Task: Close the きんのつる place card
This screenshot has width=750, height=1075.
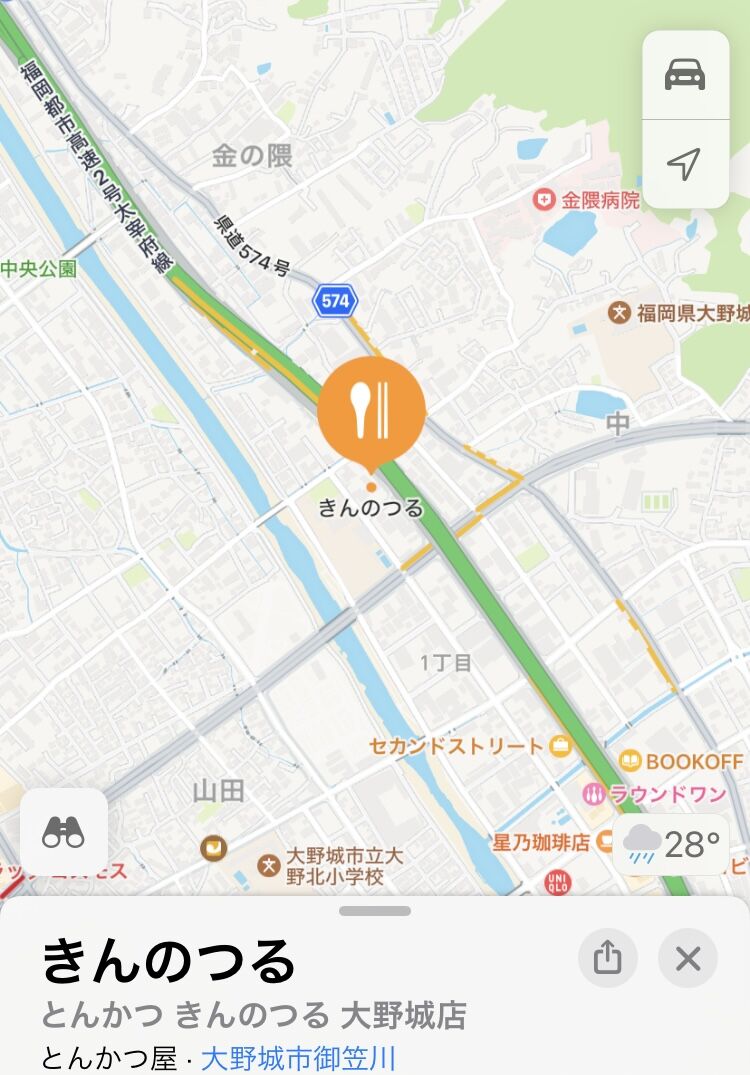Action: [x=688, y=957]
